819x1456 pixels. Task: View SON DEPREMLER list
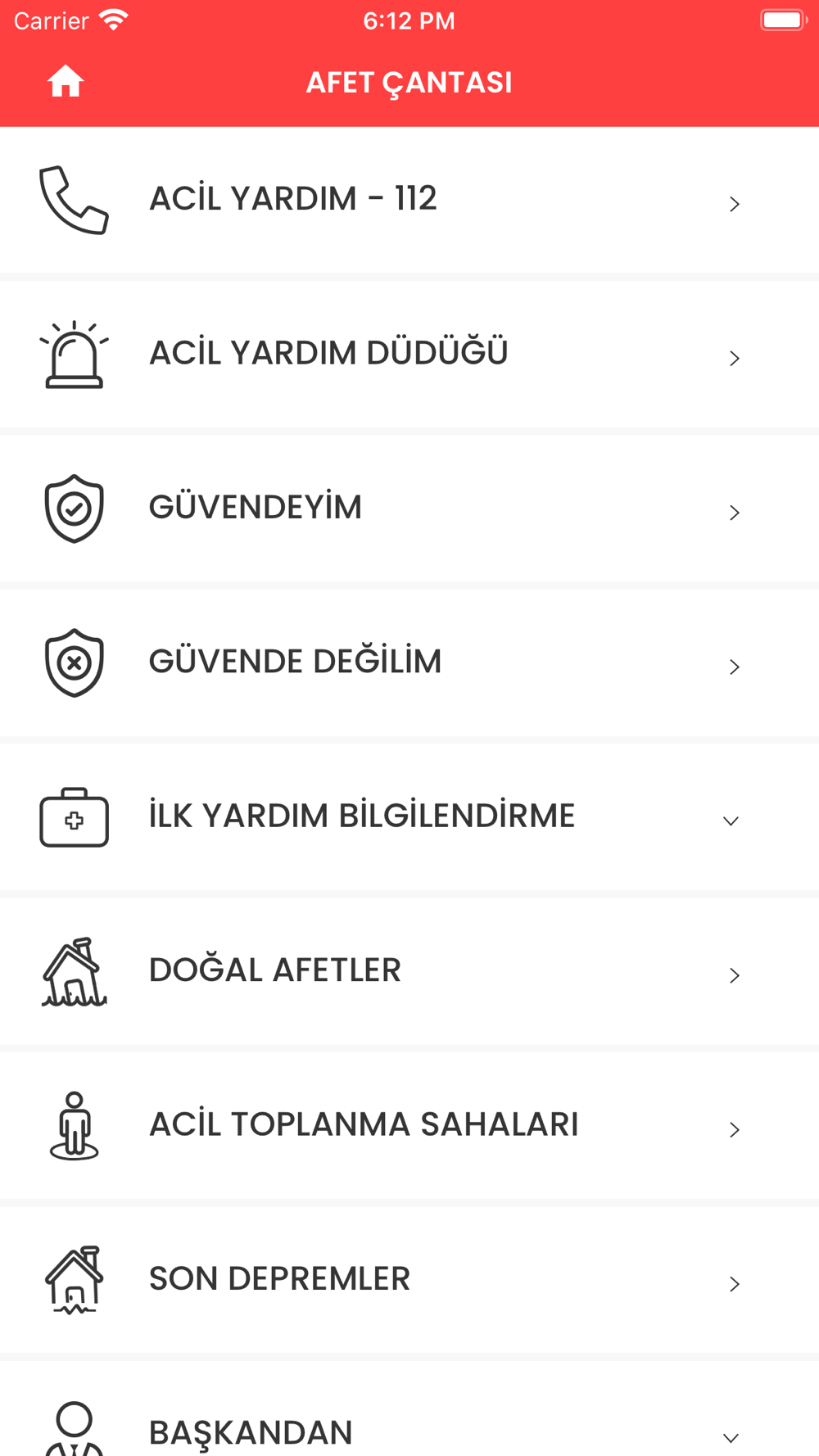click(409, 1281)
